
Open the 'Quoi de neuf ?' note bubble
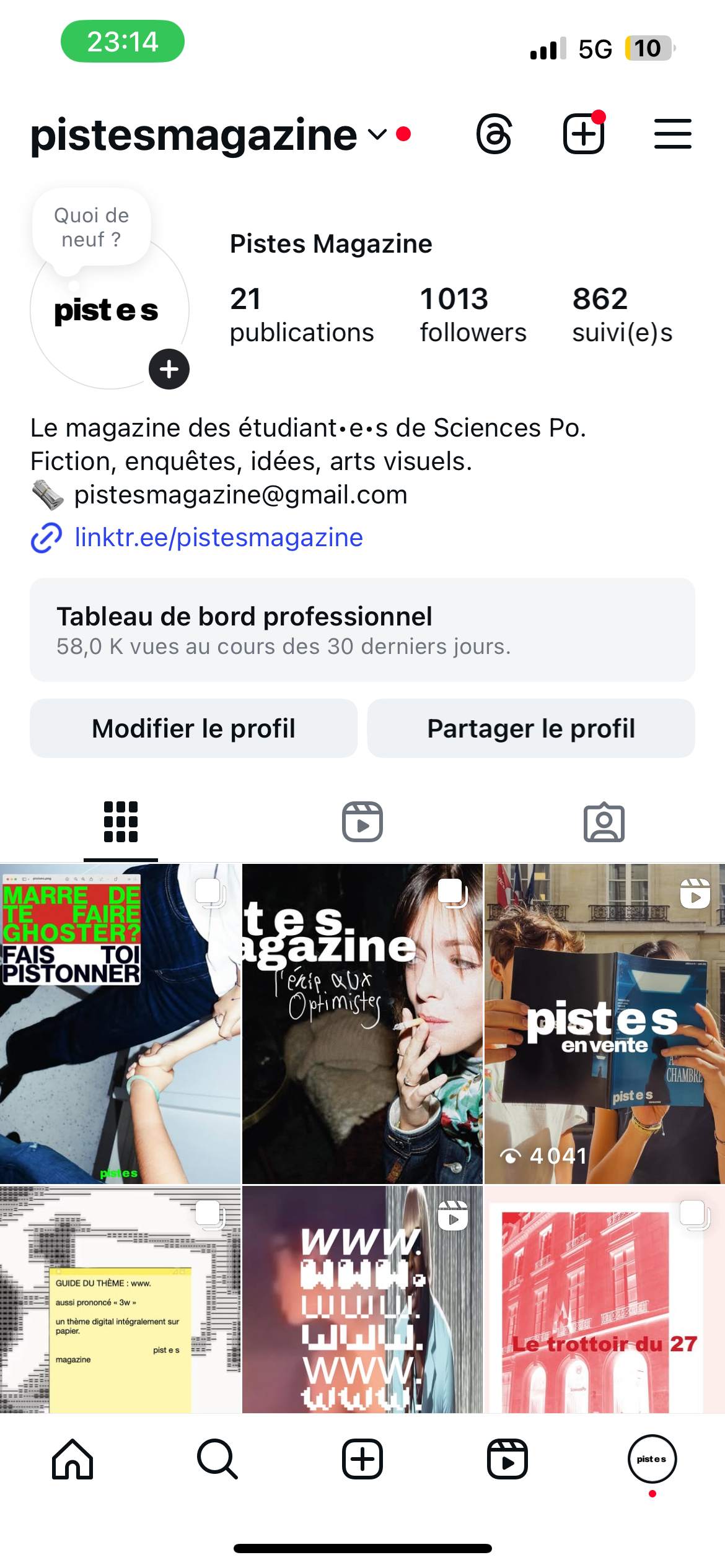click(x=92, y=228)
